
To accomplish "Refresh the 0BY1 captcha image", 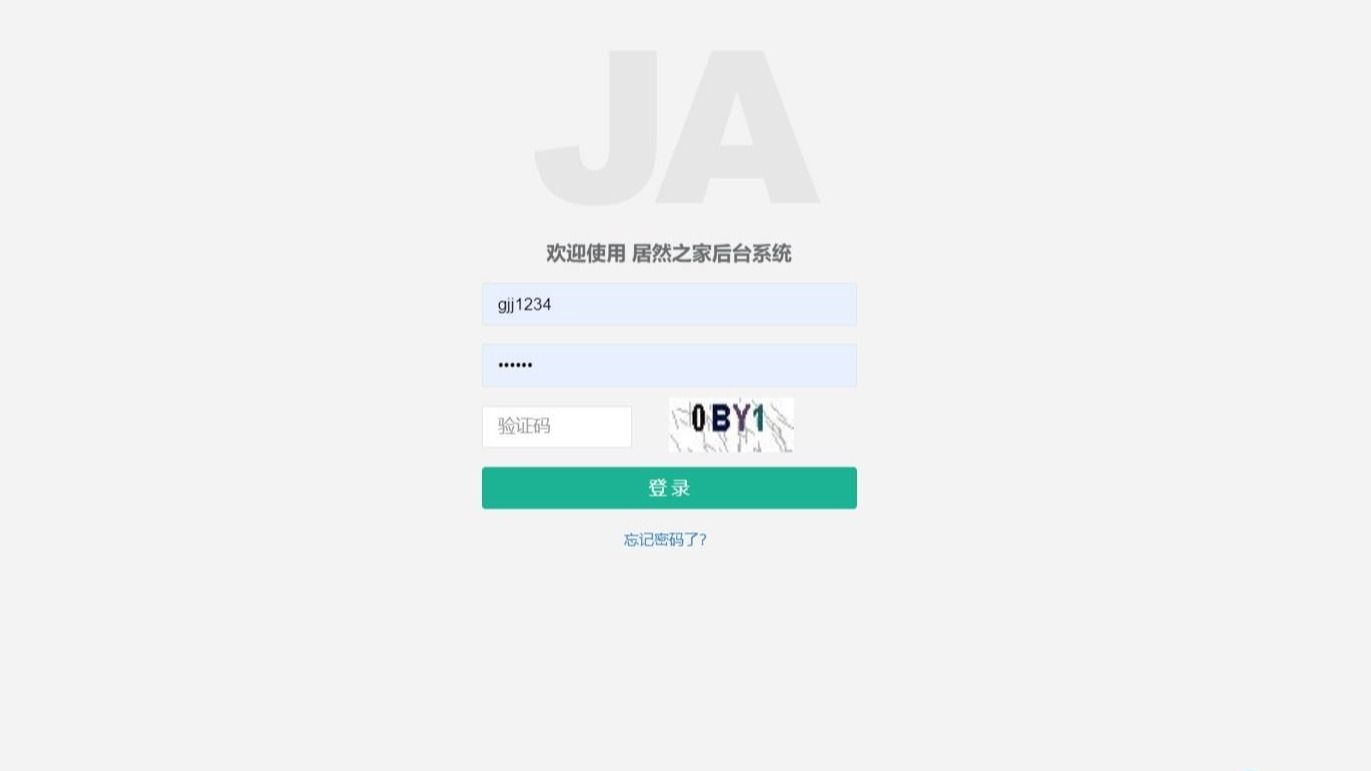I will click(x=731, y=425).
